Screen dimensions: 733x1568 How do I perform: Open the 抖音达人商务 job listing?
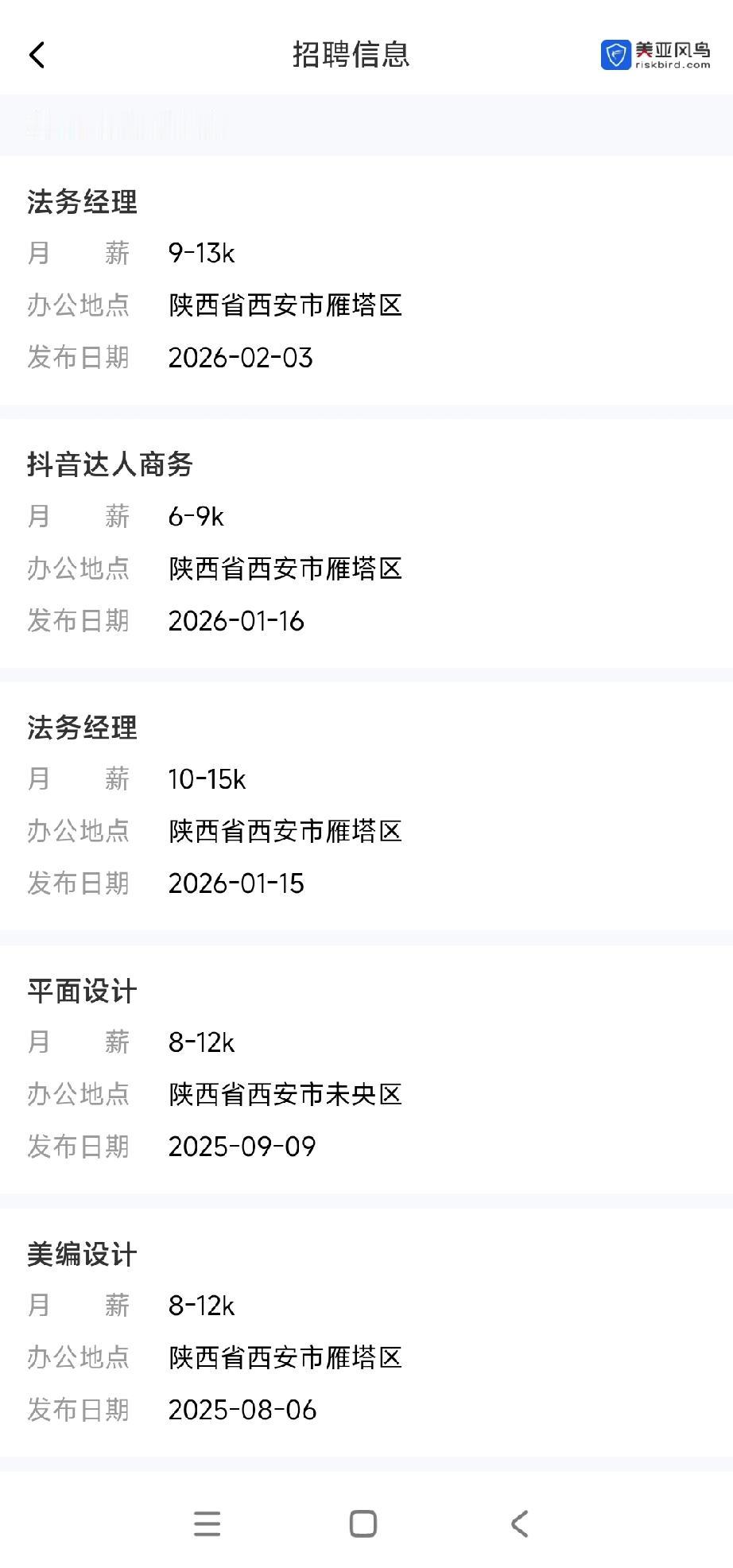pyautogui.click(x=366, y=543)
